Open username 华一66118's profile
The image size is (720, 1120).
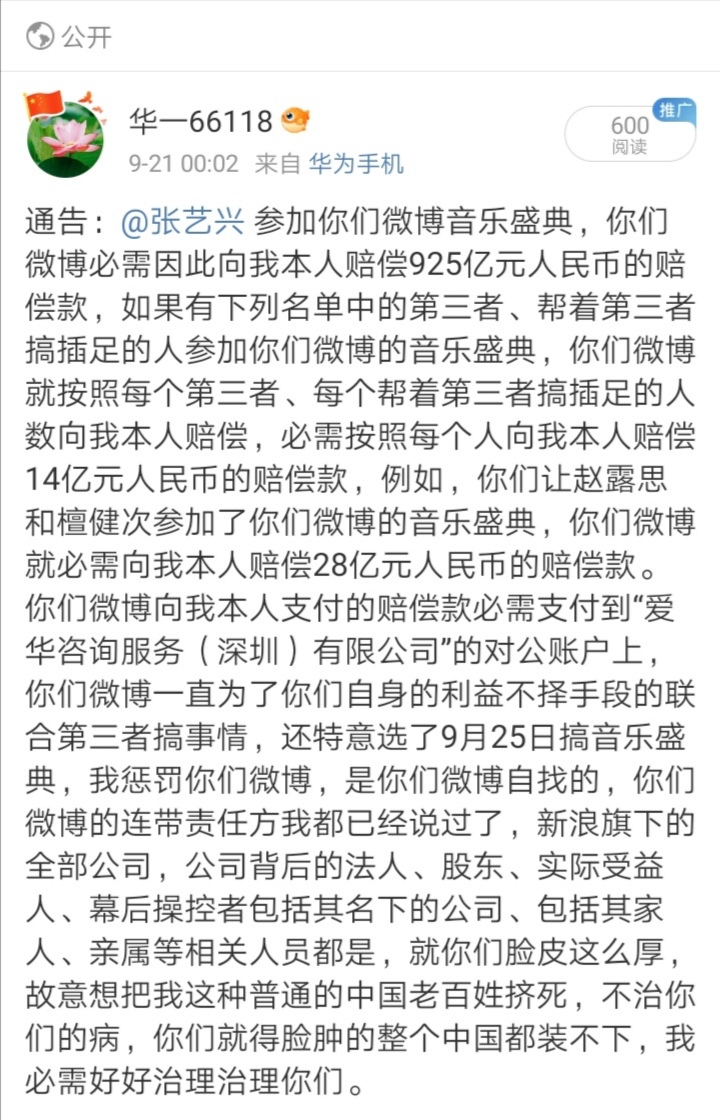[200, 121]
